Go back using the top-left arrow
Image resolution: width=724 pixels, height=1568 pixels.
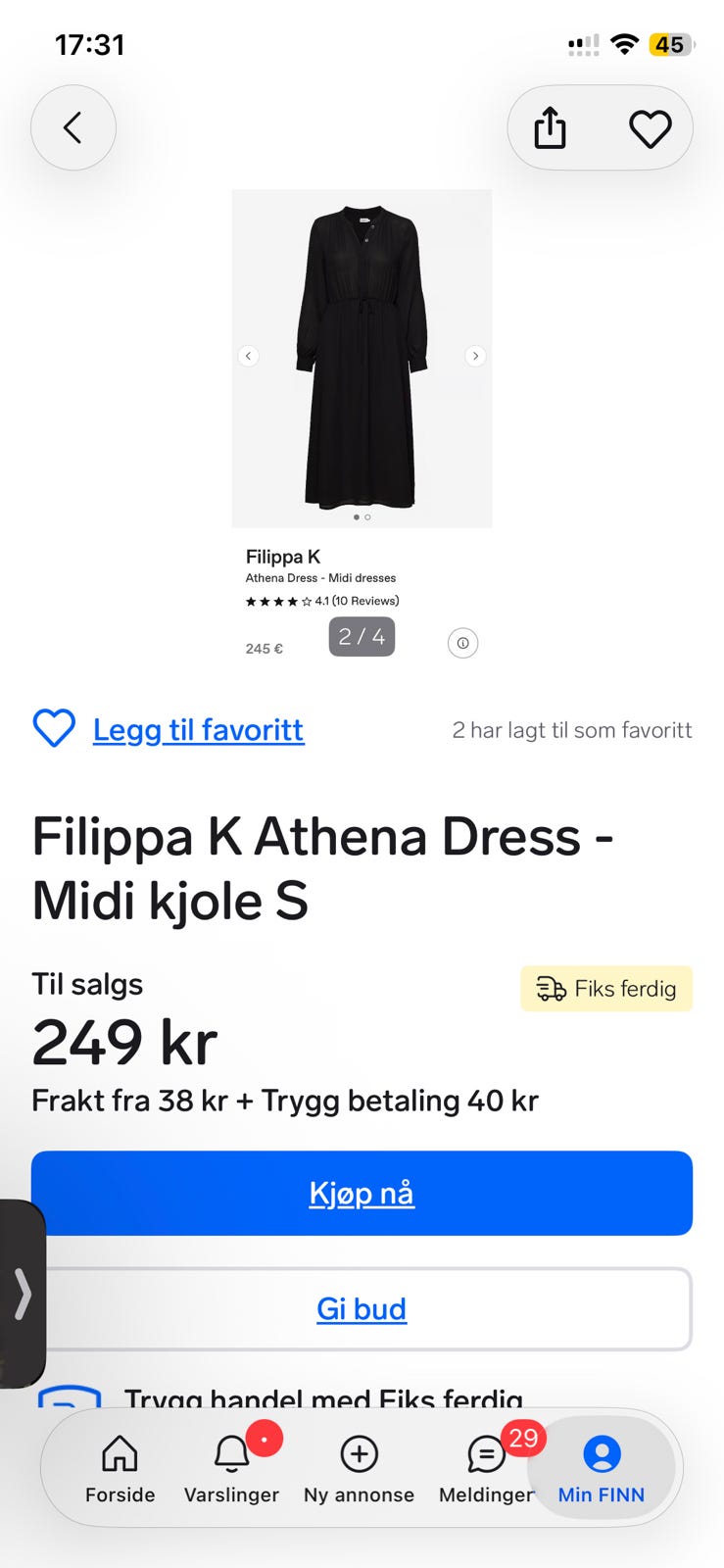[73, 127]
